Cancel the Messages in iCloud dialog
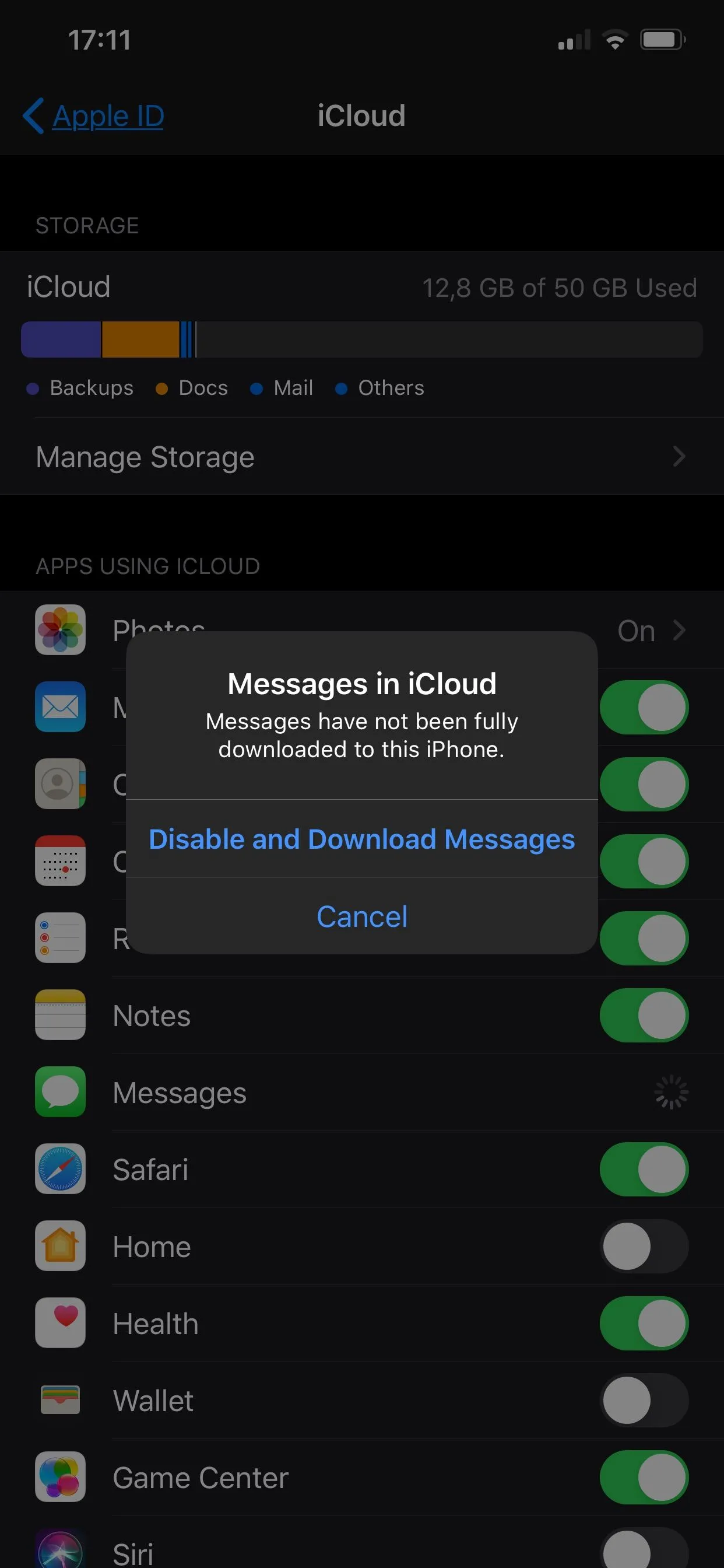724x1568 pixels. pyautogui.click(x=361, y=916)
